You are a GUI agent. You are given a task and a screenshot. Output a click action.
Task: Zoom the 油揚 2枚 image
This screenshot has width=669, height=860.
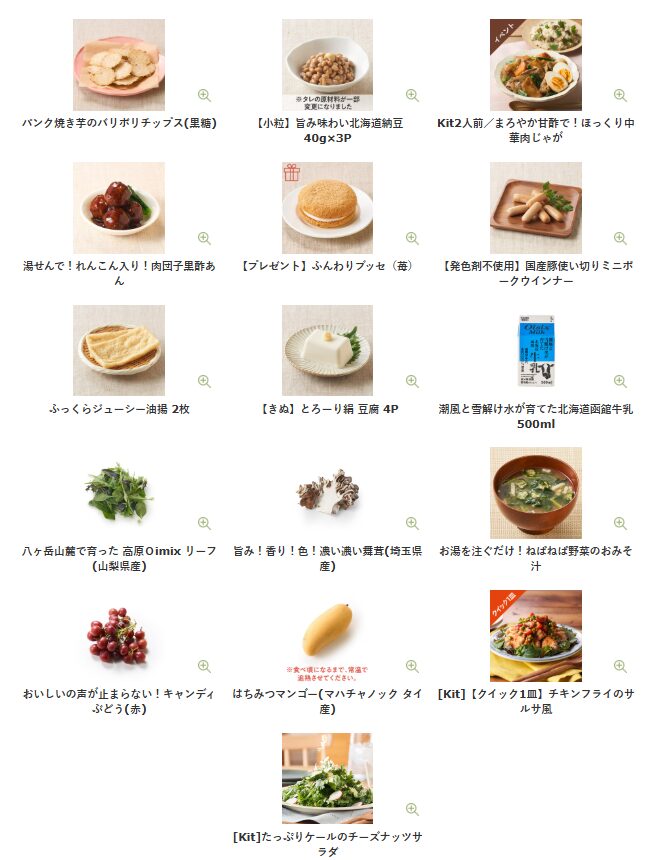204,381
